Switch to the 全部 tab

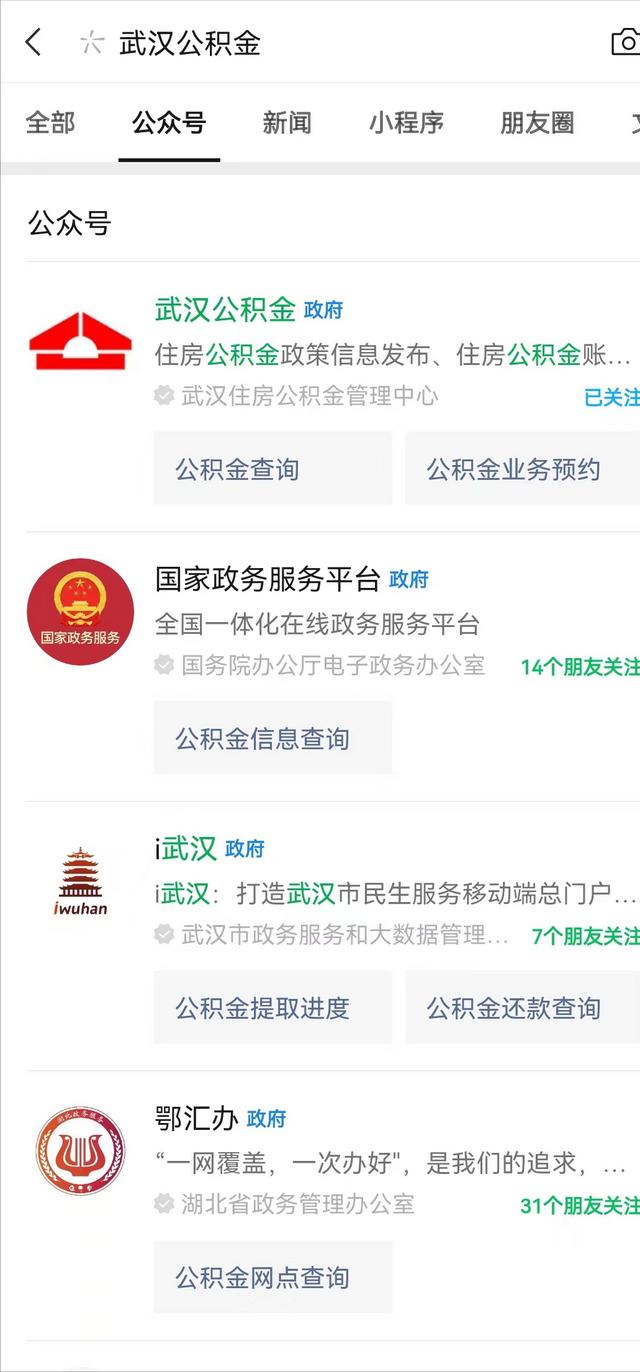click(50, 123)
